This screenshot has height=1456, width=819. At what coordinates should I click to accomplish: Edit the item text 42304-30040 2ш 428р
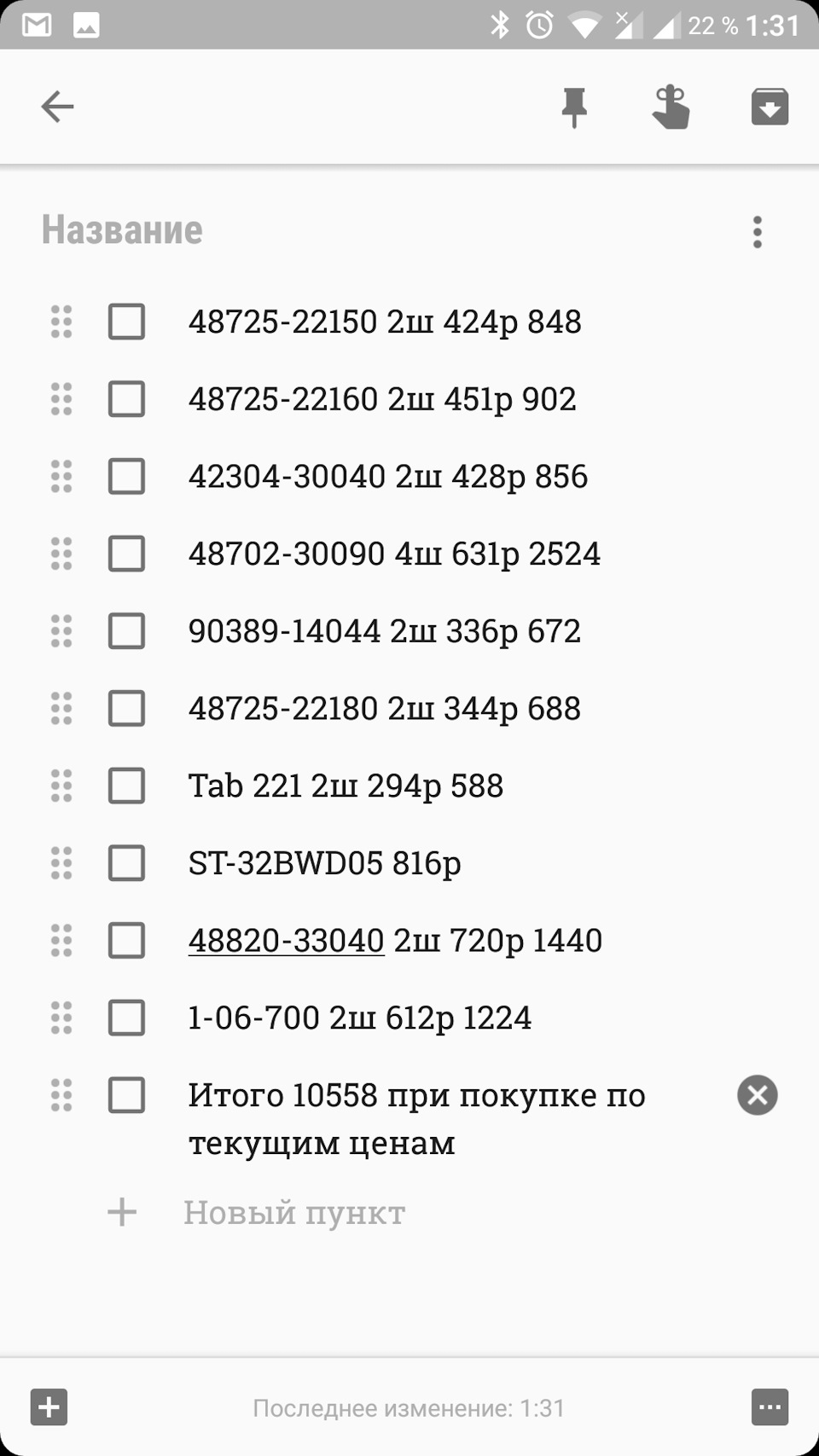(x=388, y=477)
